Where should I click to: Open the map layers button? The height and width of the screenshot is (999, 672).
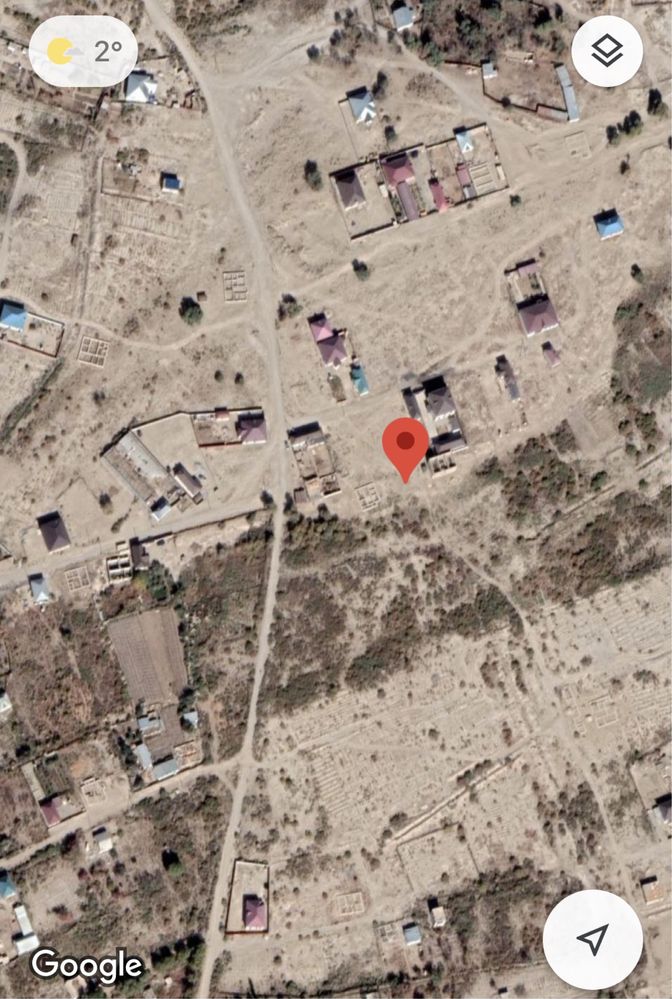click(x=607, y=51)
